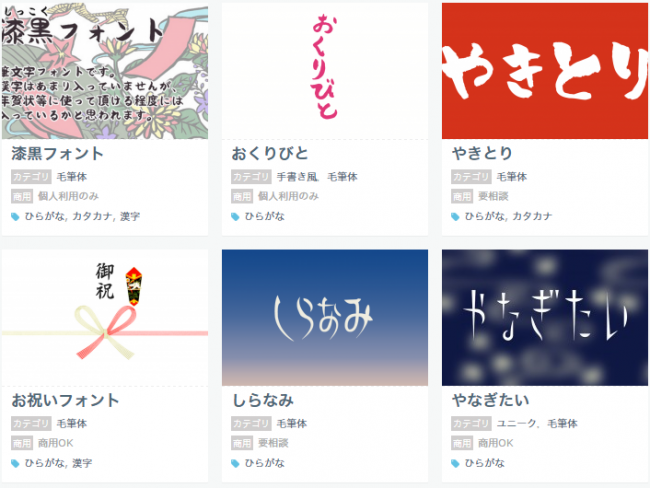The width and height of the screenshot is (650, 488).
Task: Select 漢字 tag under お祝いフォント
Action: point(82,463)
